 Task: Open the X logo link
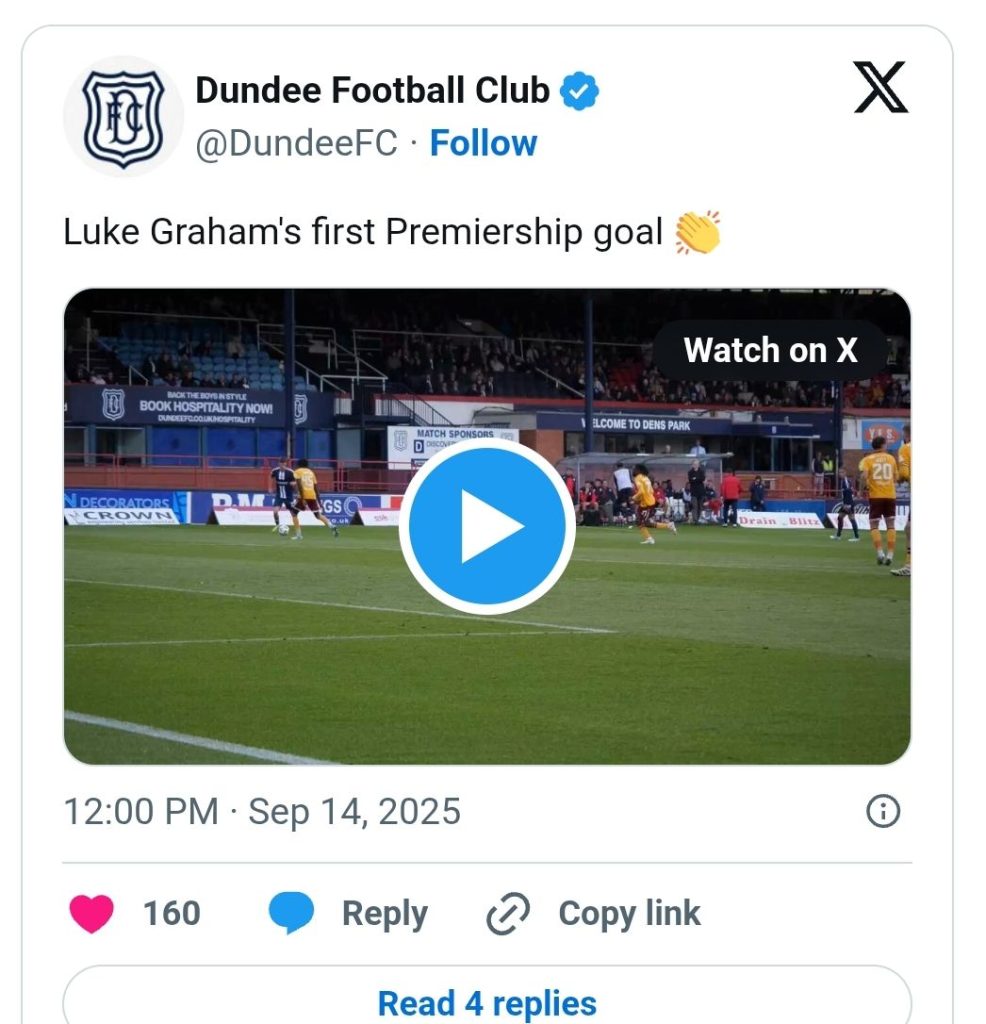[881, 88]
